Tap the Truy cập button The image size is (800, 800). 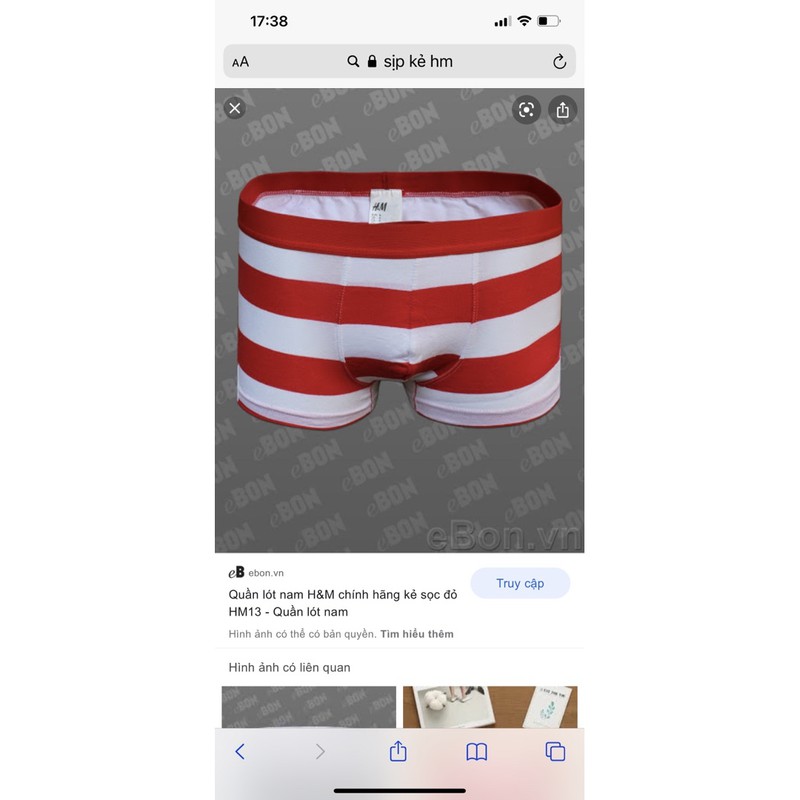pyautogui.click(x=520, y=583)
